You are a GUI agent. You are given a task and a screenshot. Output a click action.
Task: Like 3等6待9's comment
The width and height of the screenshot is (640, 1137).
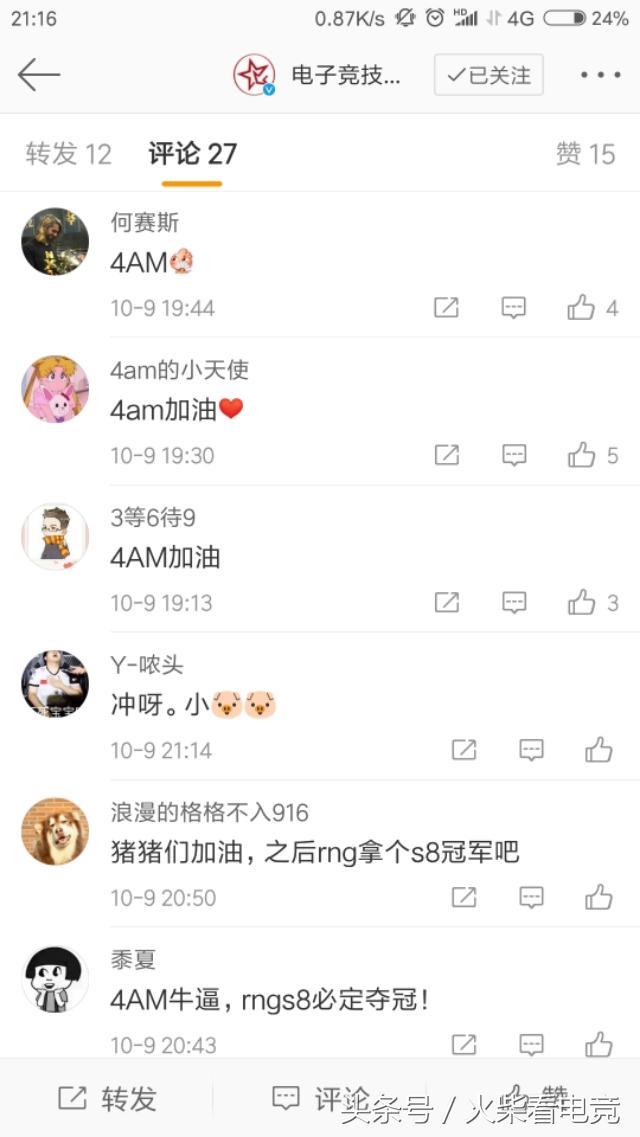(x=582, y=603)
